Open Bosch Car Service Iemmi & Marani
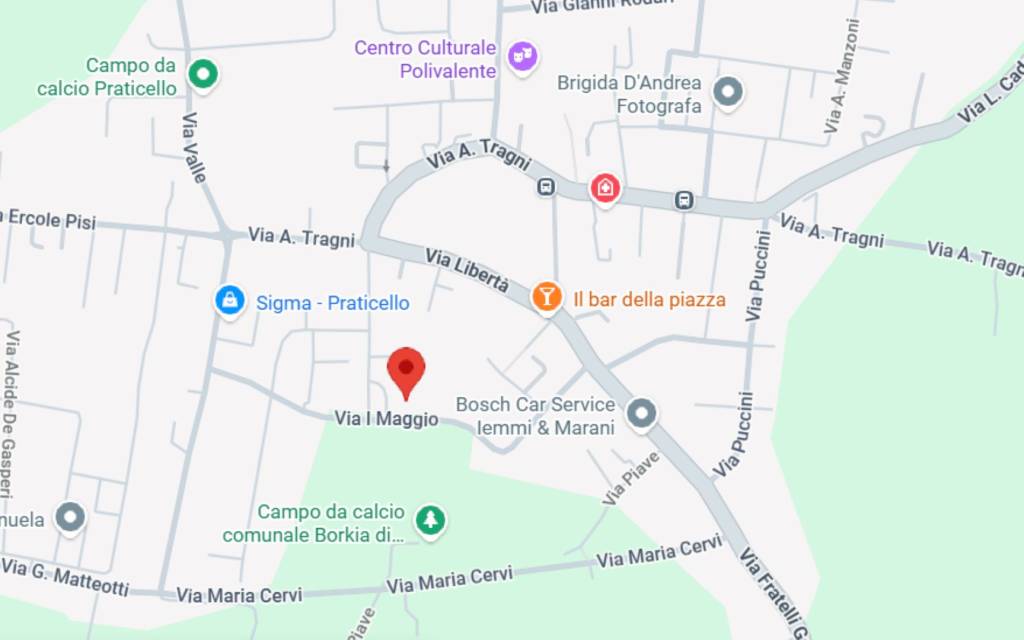Viewport: 1024px width, 640px height. click(x=641, y=412)
